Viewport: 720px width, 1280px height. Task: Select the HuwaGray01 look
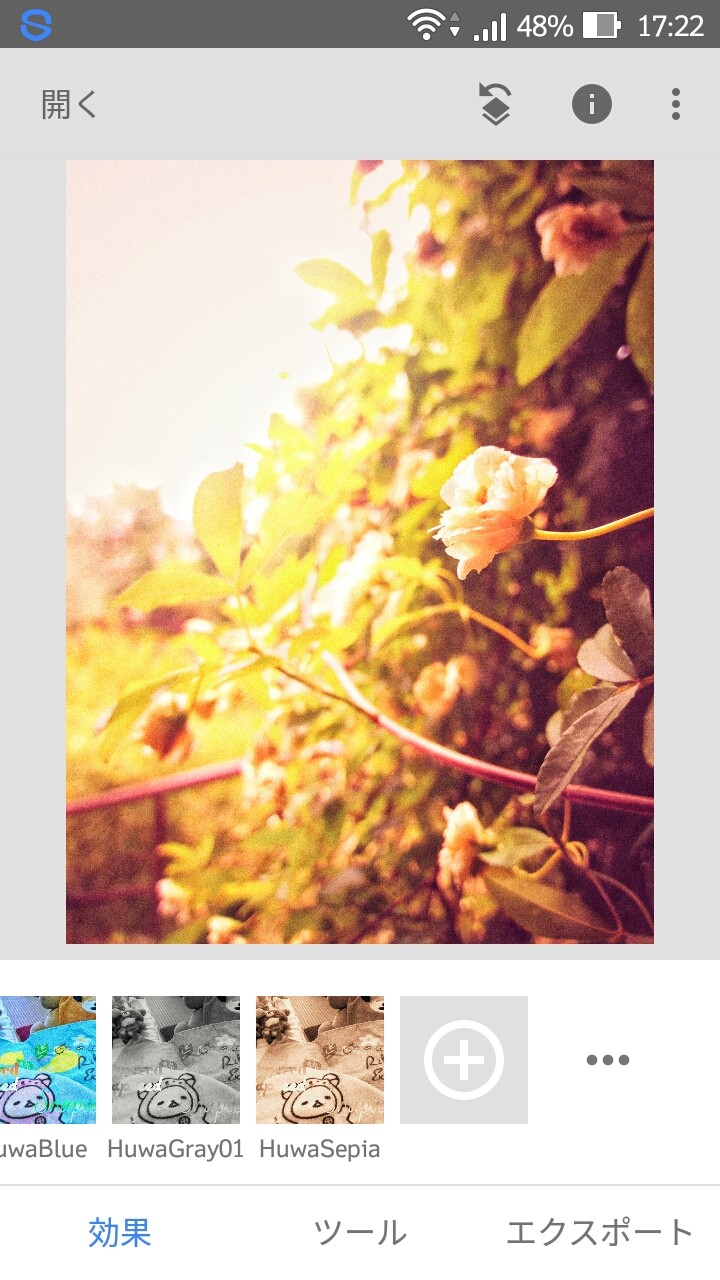click(x=176, y=1060)
